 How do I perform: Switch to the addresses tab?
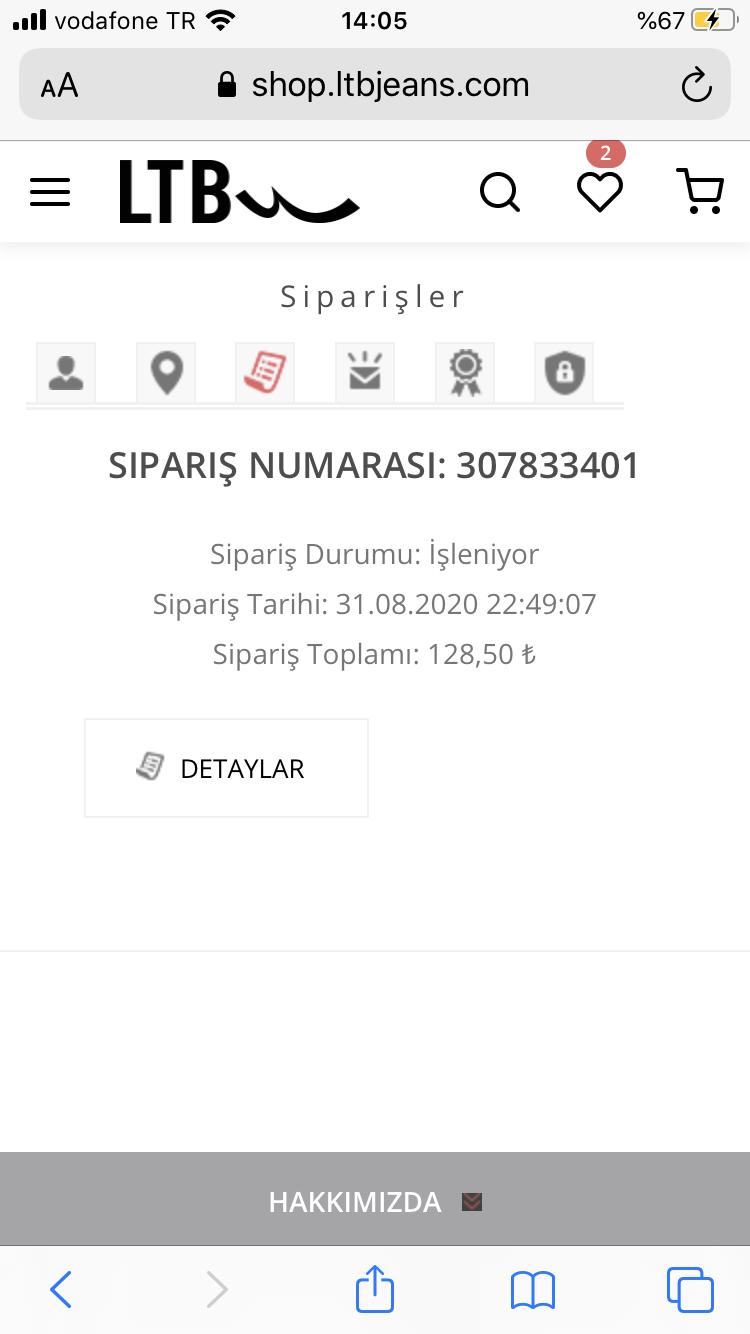(166, 373)
